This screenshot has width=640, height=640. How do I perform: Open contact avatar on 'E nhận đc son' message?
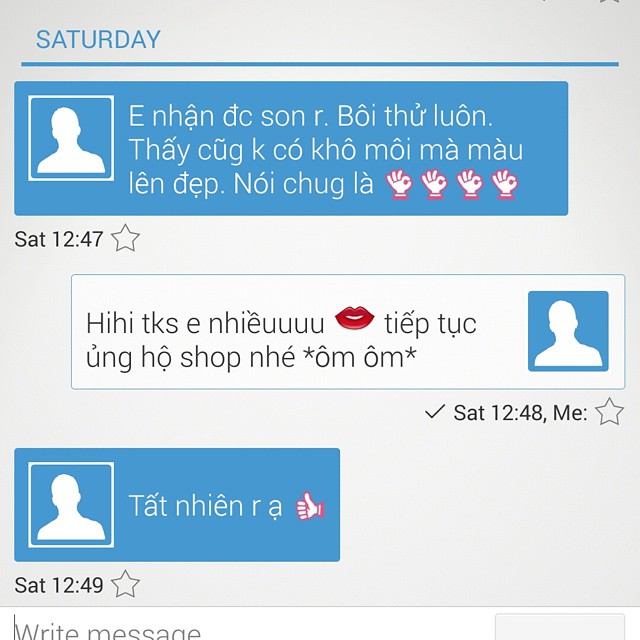70,138
